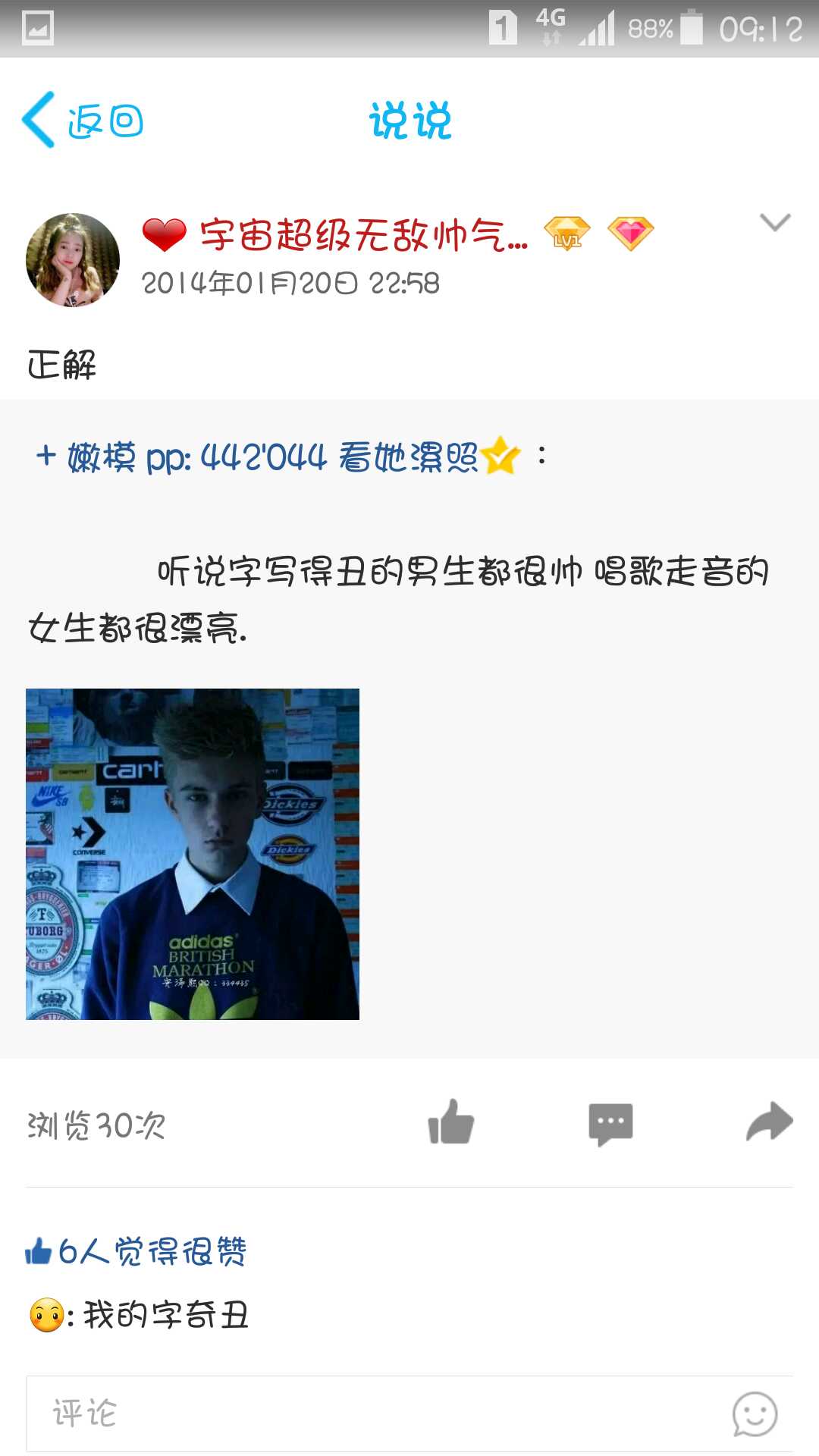The width and height of the screenshot is (819, 1456).
Task: View the attached photo of the boy
Action: (193, 854)
